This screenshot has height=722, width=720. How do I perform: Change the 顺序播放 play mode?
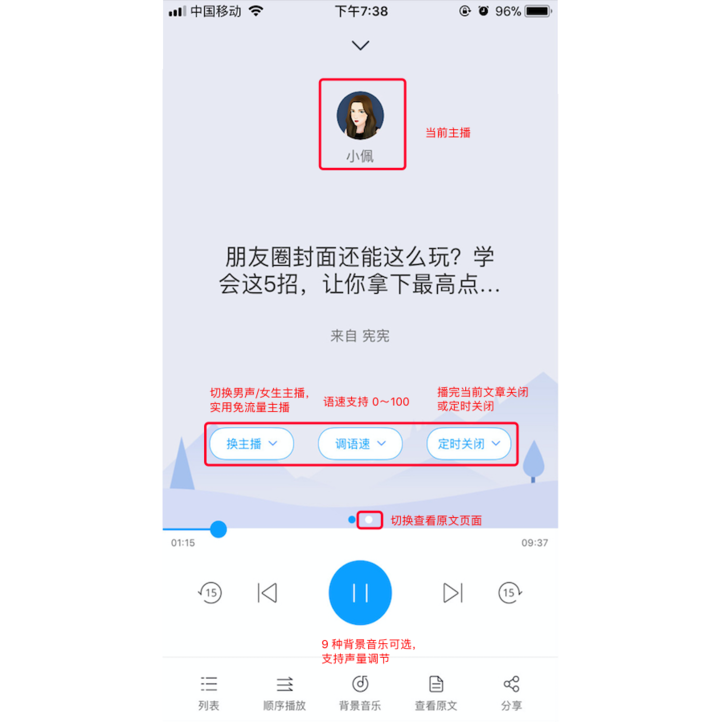284,692
